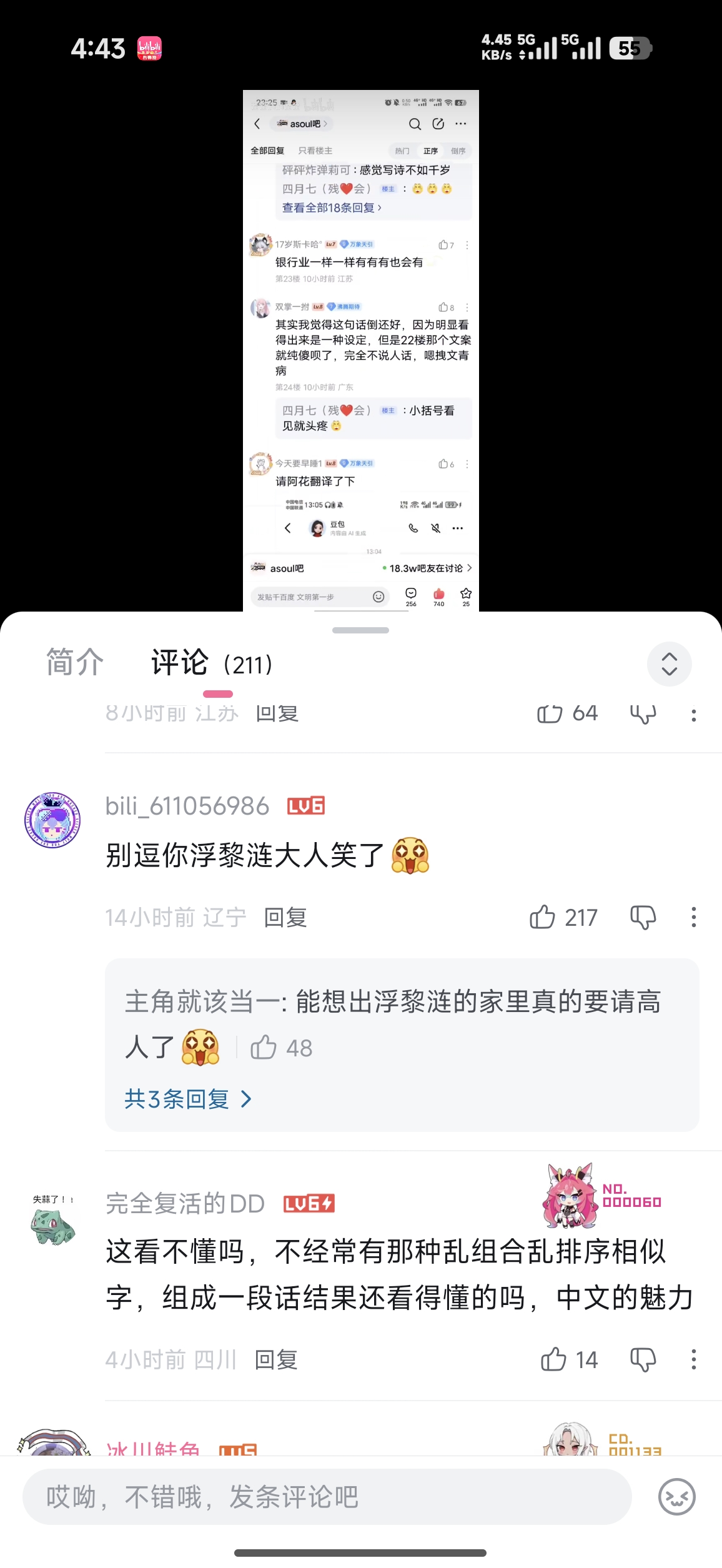Screen dimensions: 722x1568
Task: Like 完全复活的DD's comment
Action: pyautogui.click(x=554, y=1359)
